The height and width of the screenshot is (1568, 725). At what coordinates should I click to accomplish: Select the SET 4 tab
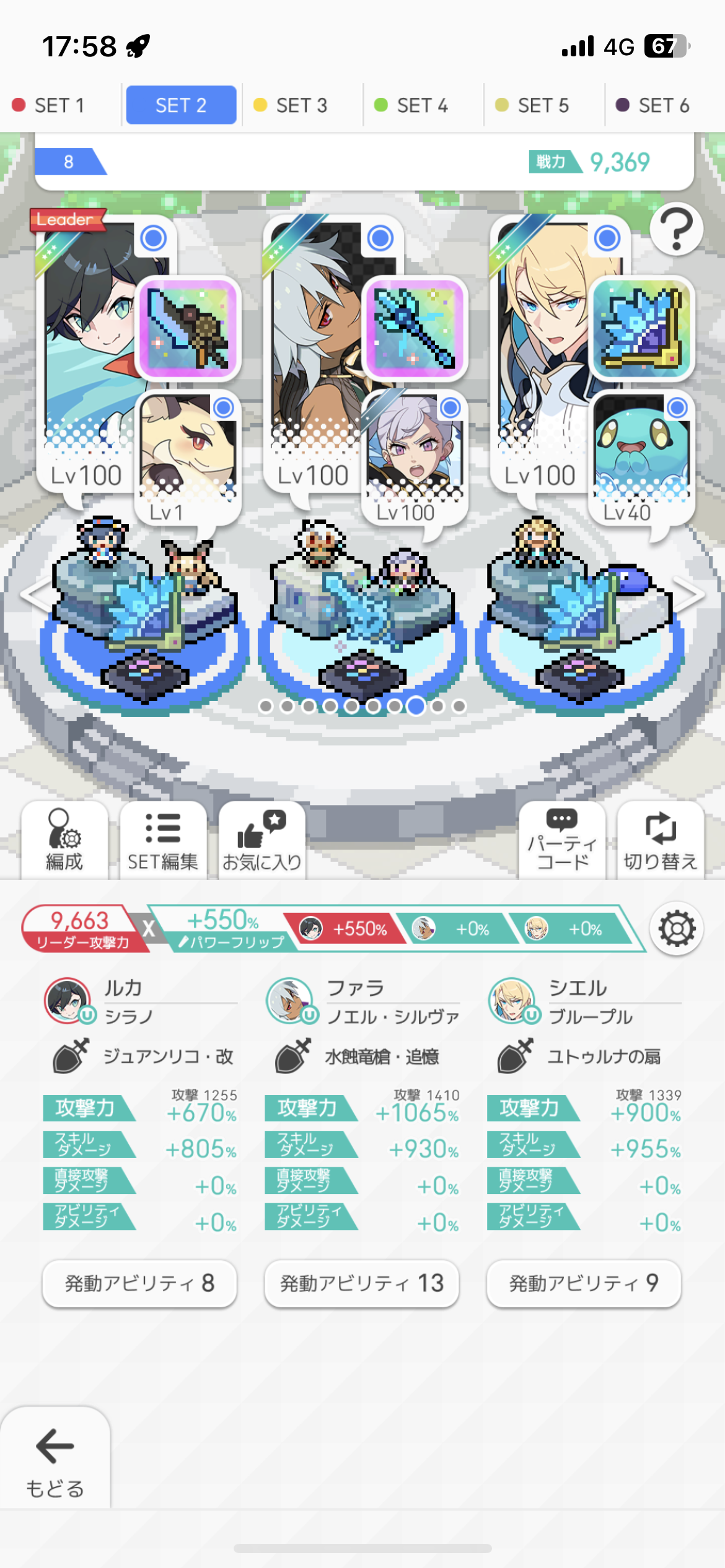[x=422, y=105]
